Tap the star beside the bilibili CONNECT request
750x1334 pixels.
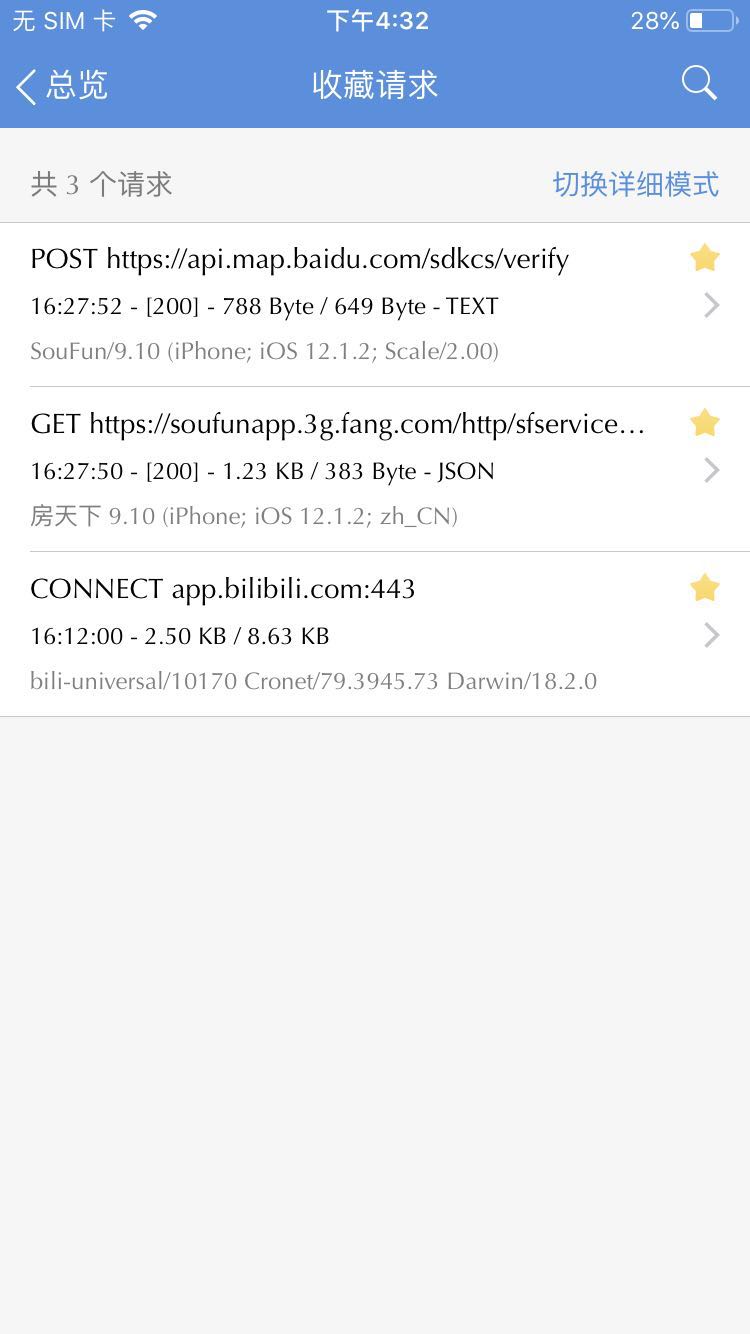tap(704, 588)
